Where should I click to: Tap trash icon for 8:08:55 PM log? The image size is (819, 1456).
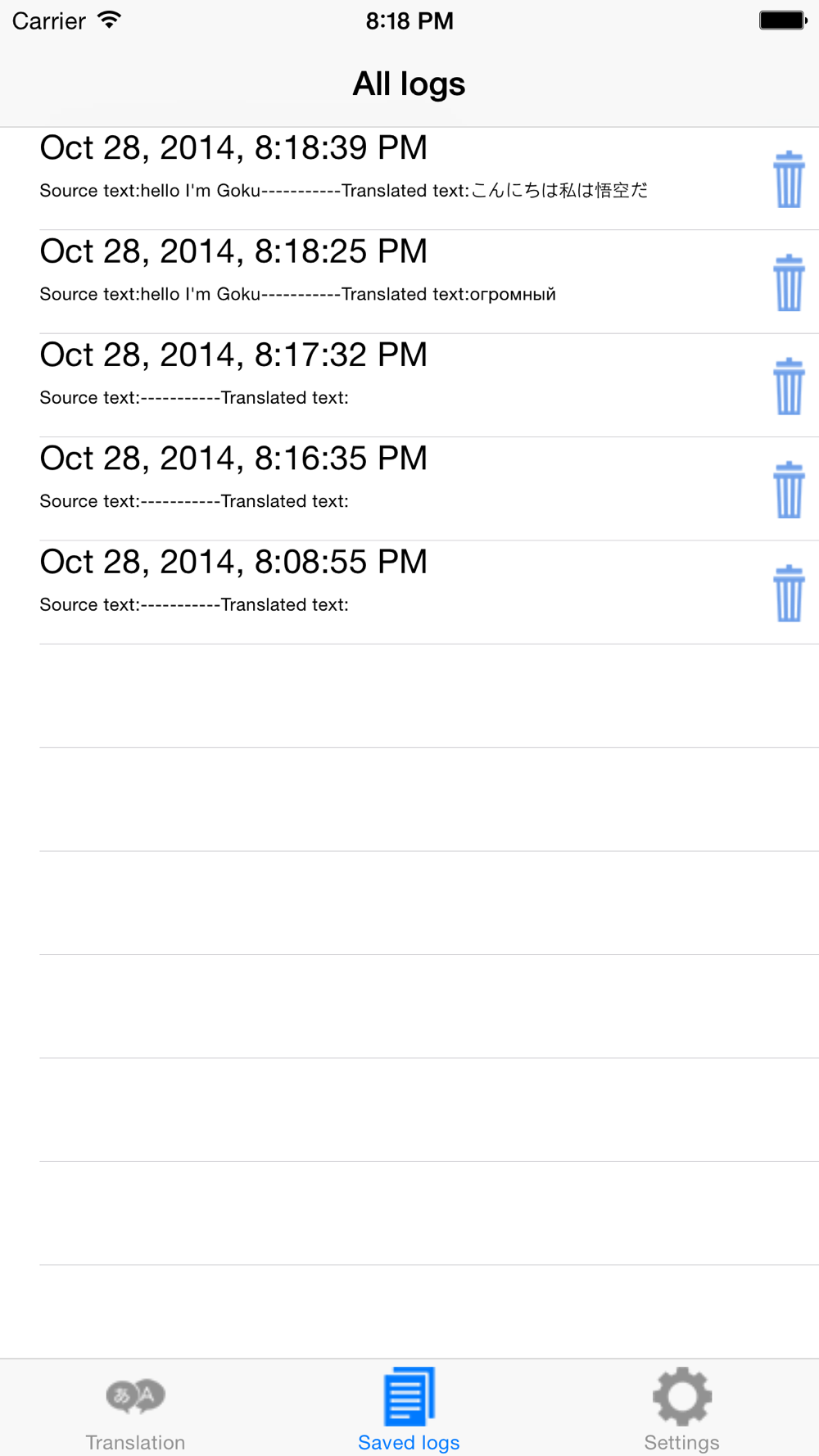coord(789,593)
